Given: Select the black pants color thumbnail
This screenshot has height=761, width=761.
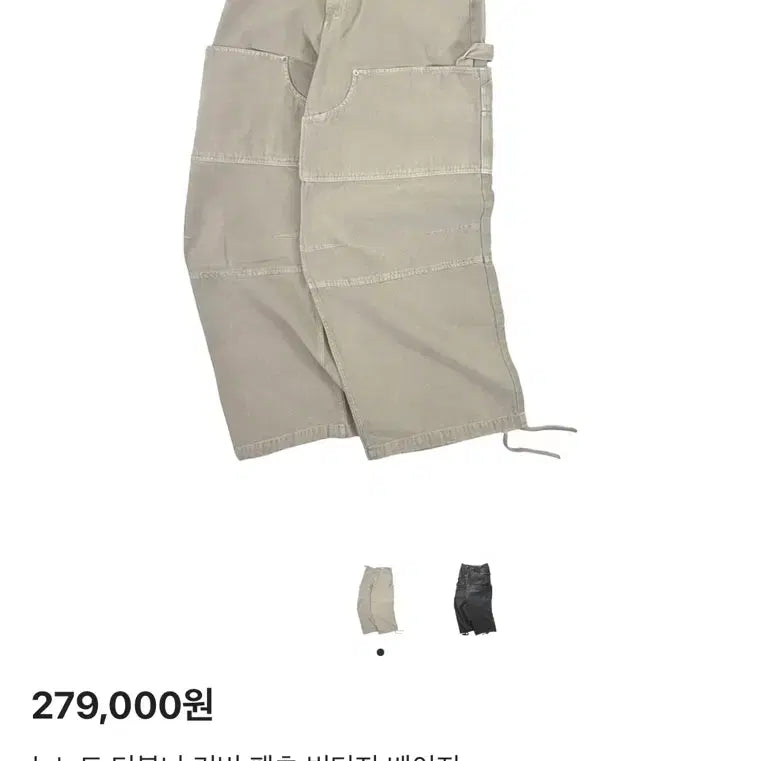Looking at the screenshot, I should [474, 598].
